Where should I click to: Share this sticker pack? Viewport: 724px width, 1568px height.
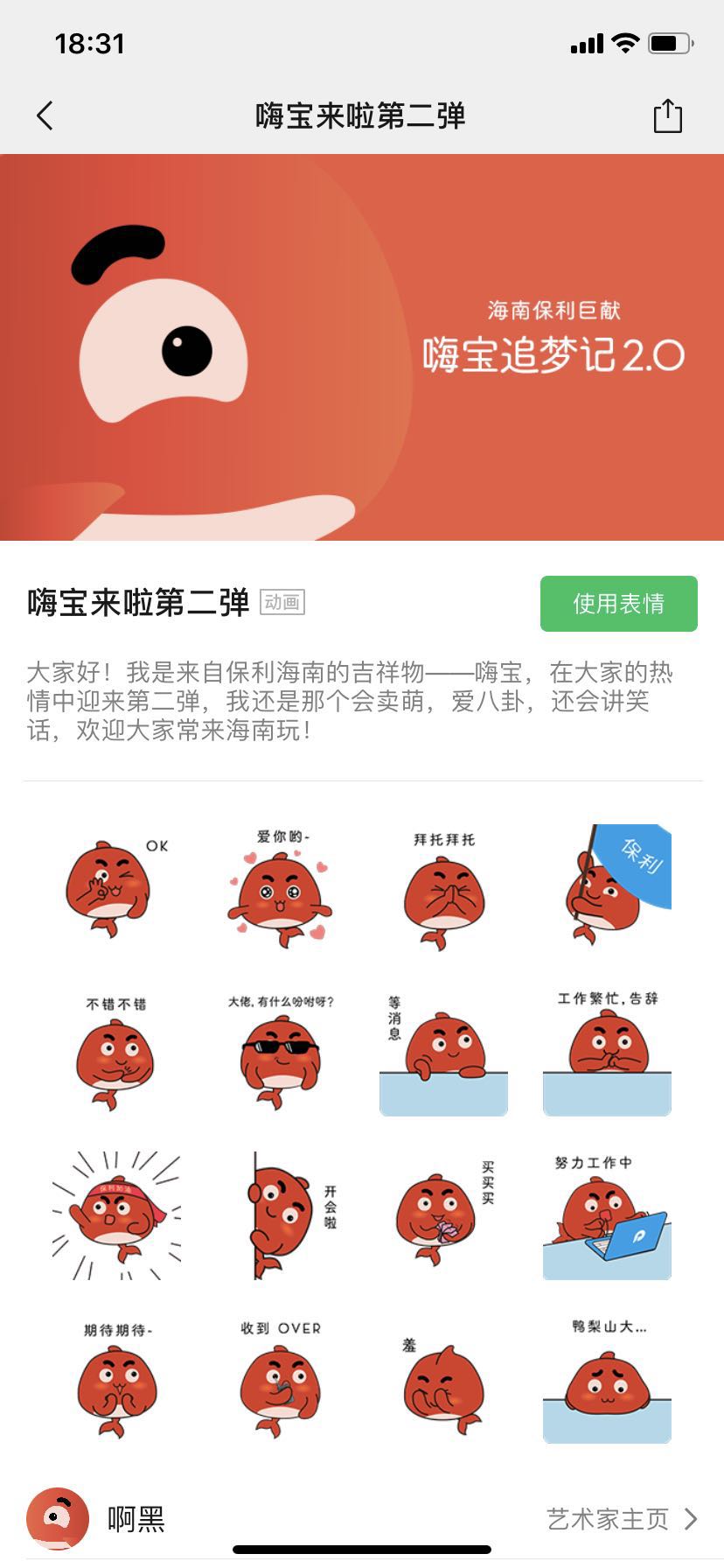click(667, 115)
